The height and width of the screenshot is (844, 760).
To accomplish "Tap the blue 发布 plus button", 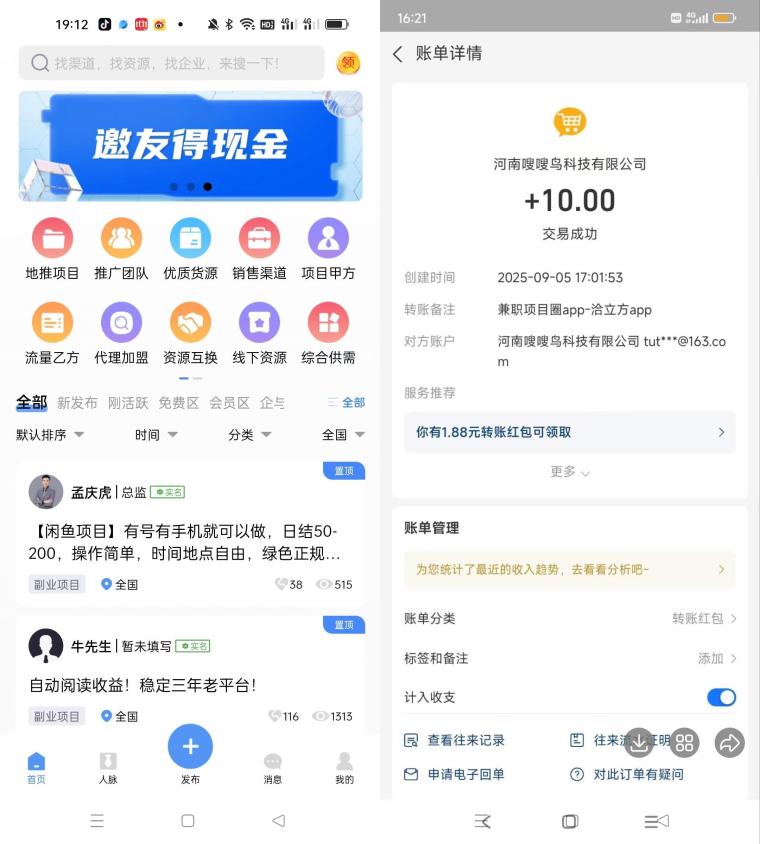I will click(x=190, y=744).
